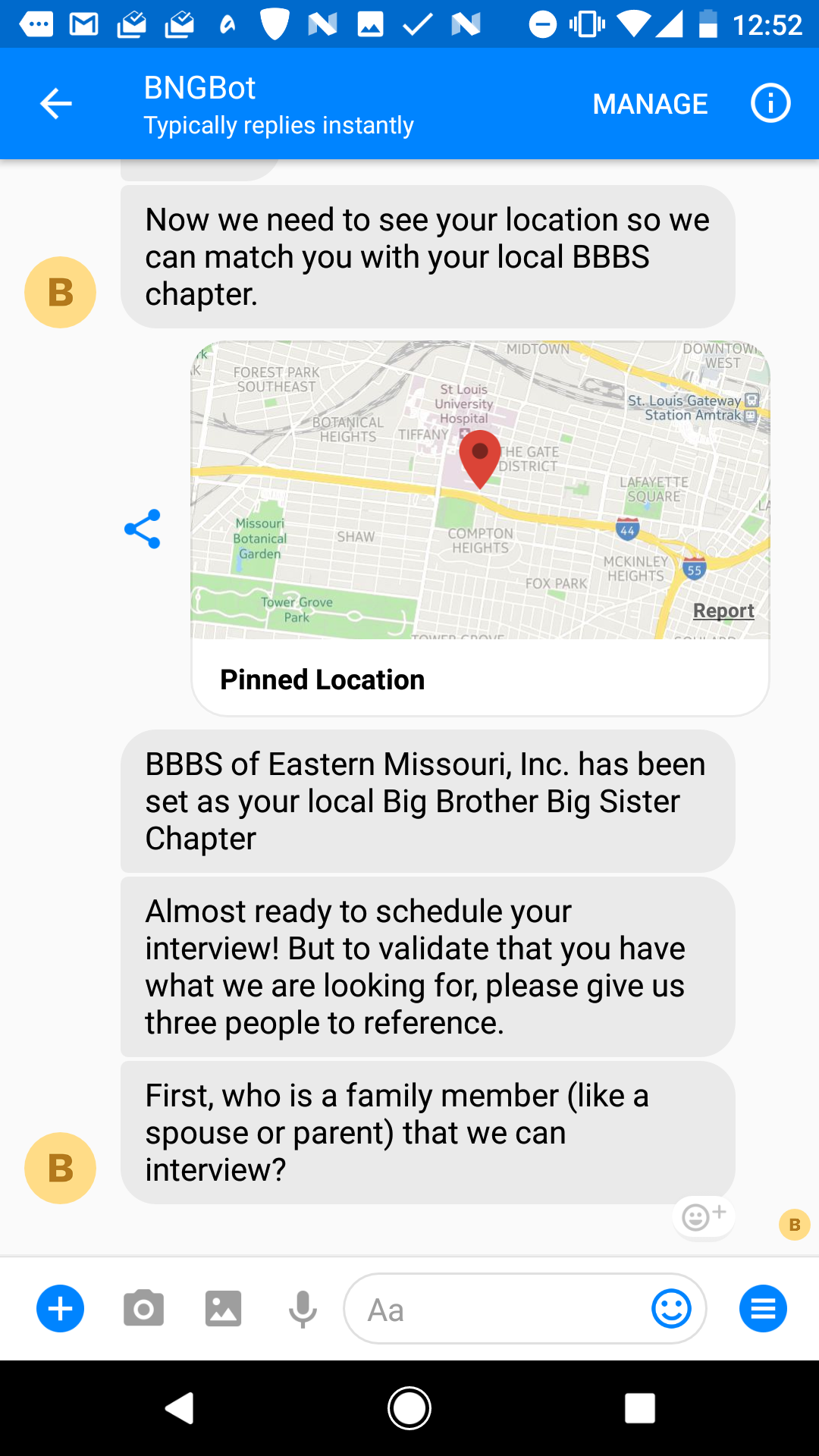Screen dimensions: 819x1456
Task: Open the plus attachments menu
Action: pyautogui.click(x=61, y=1309)
